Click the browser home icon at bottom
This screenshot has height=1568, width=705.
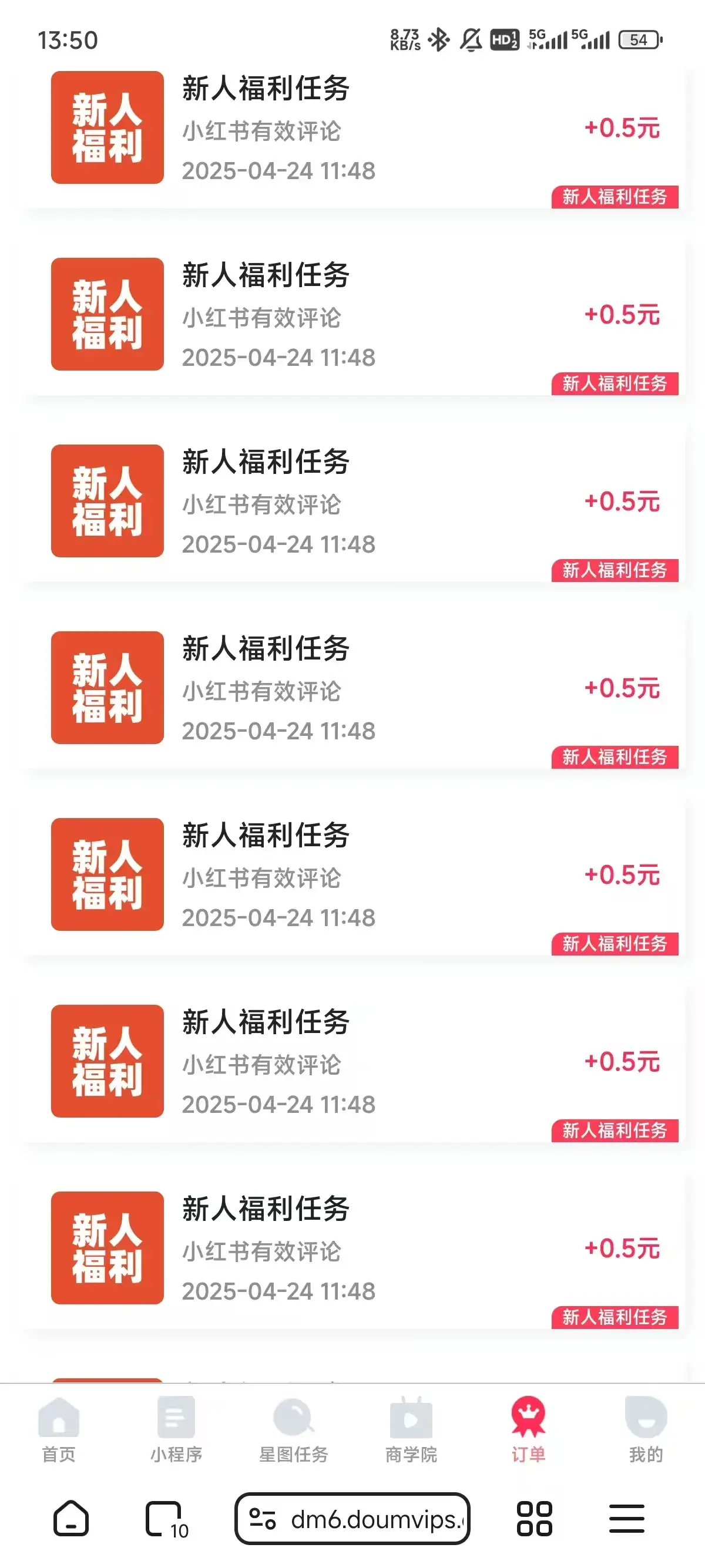click(x=71, y=1520)
